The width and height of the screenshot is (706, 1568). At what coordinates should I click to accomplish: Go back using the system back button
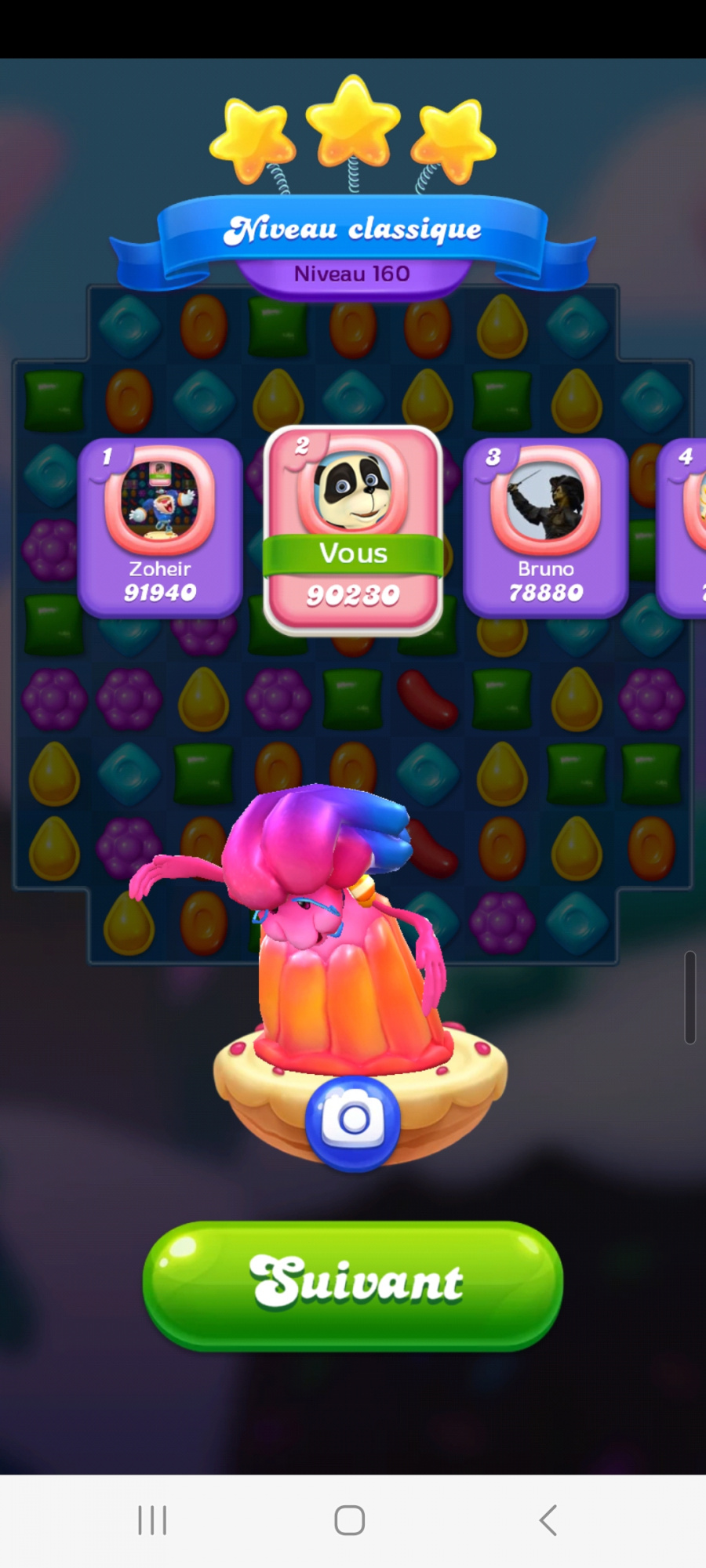pyautogui.click(x=548, y=1520)
